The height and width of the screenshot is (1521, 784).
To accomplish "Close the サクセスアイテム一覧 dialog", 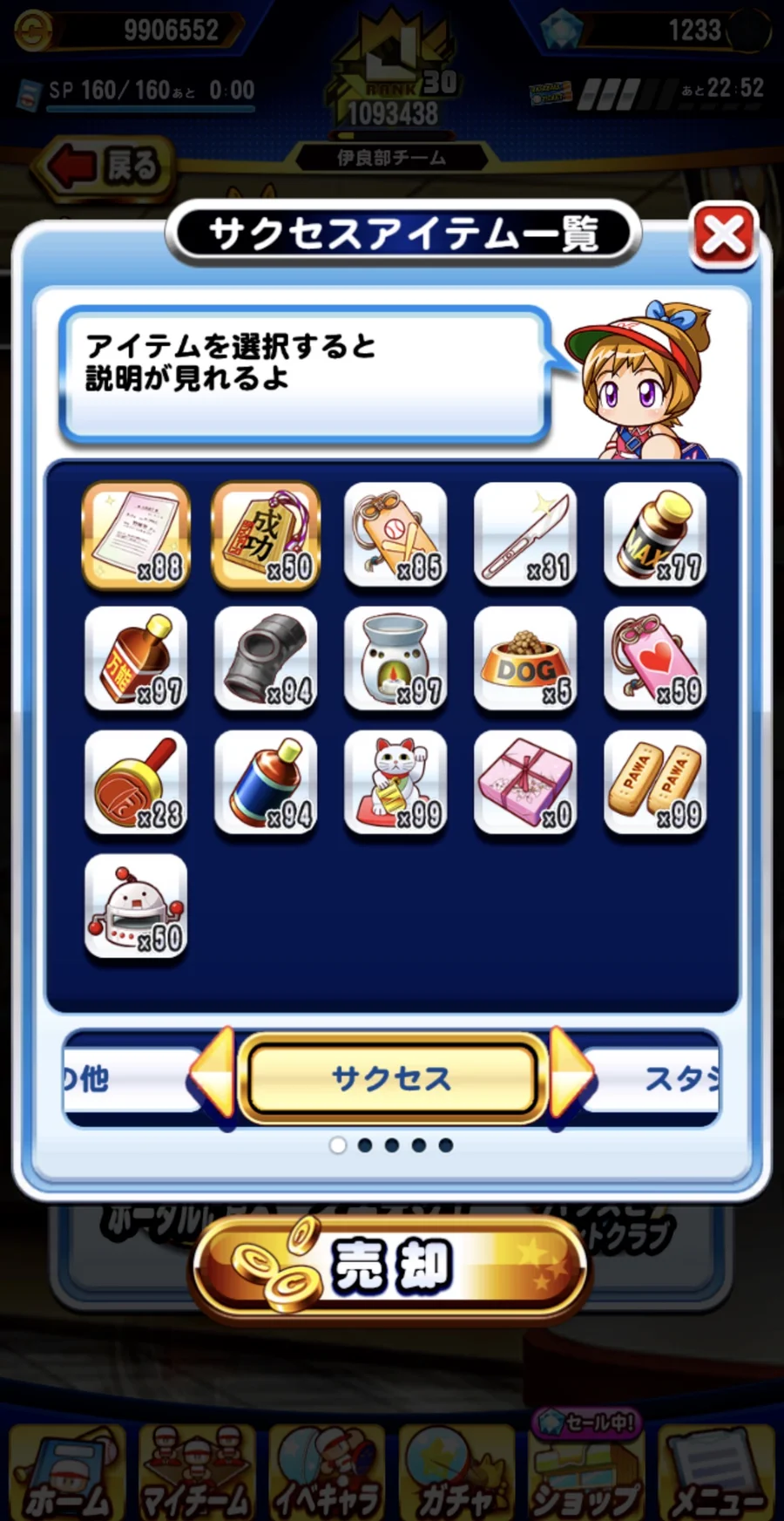I will [723, 235].
